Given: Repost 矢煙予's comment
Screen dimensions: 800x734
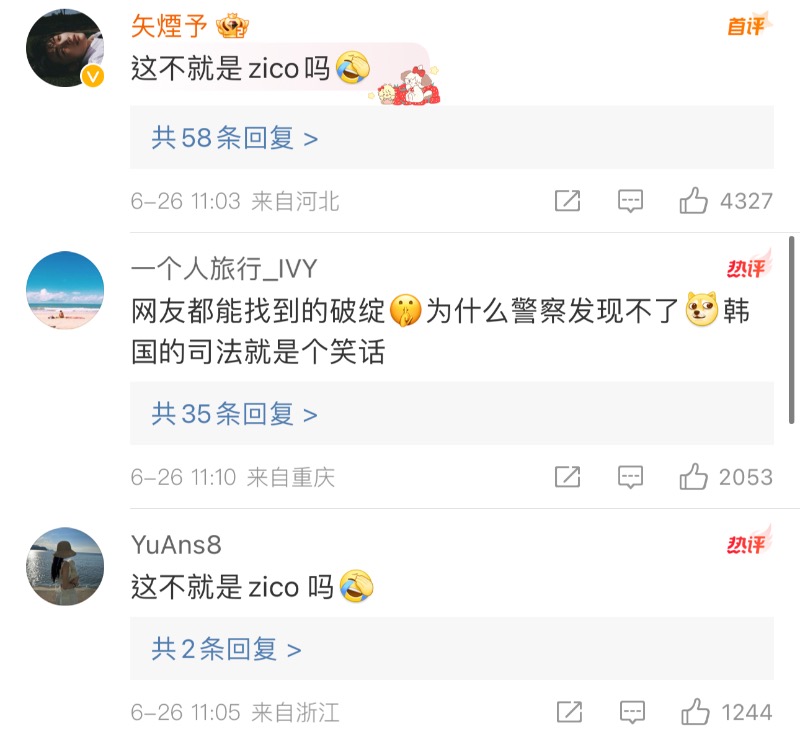Looking at the screenshot, I should 567,201.
